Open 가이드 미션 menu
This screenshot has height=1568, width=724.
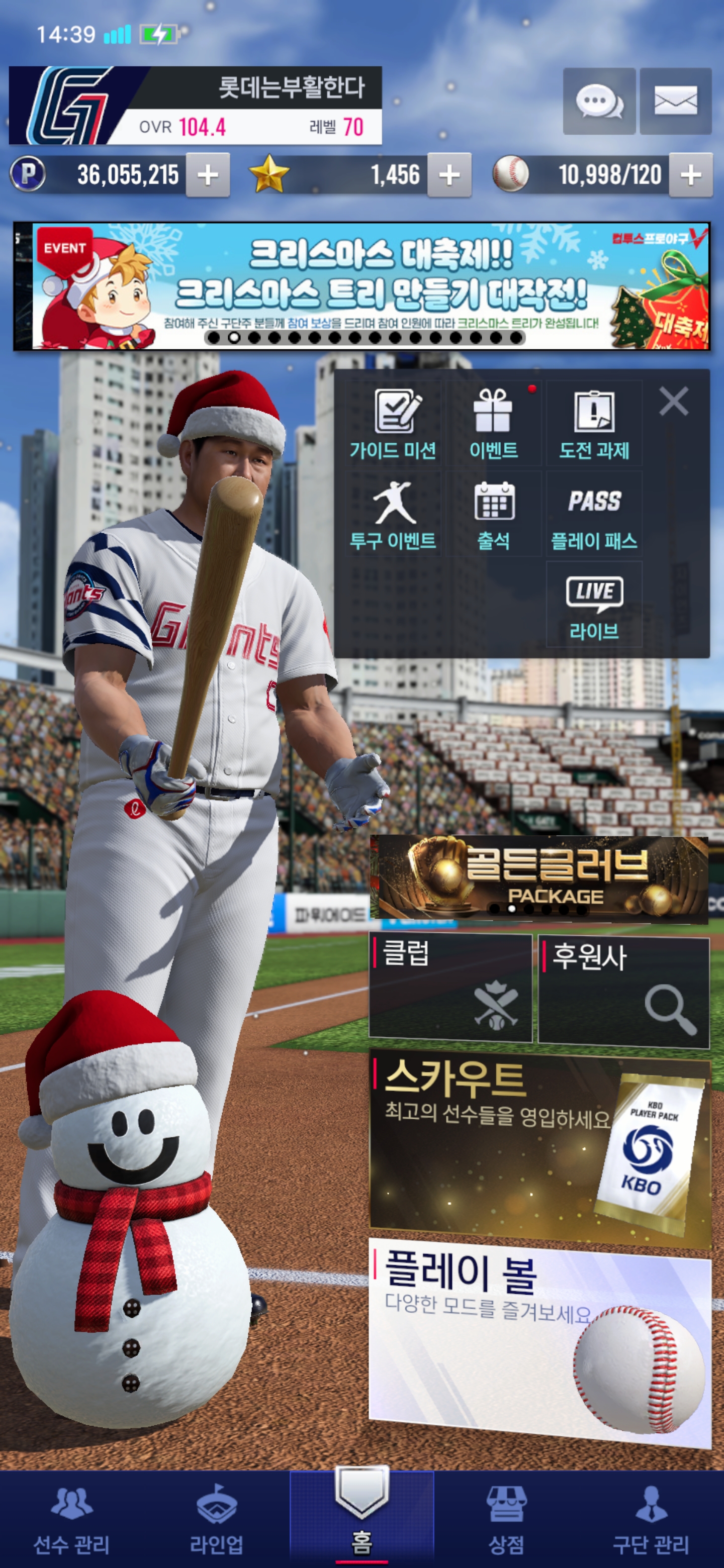tap(393, 424)
